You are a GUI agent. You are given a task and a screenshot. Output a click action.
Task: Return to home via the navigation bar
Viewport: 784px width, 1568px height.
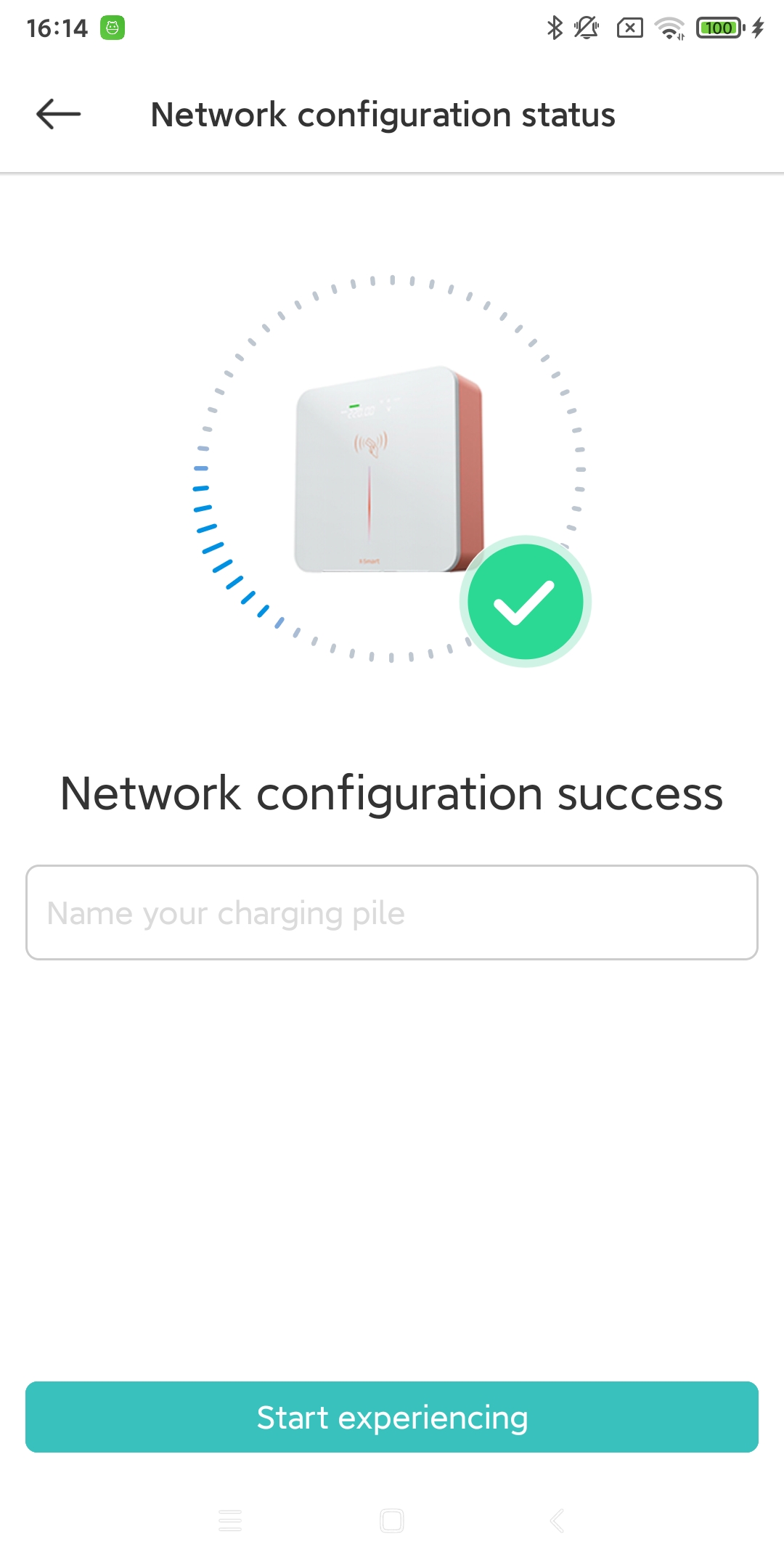pos(392,1520)
